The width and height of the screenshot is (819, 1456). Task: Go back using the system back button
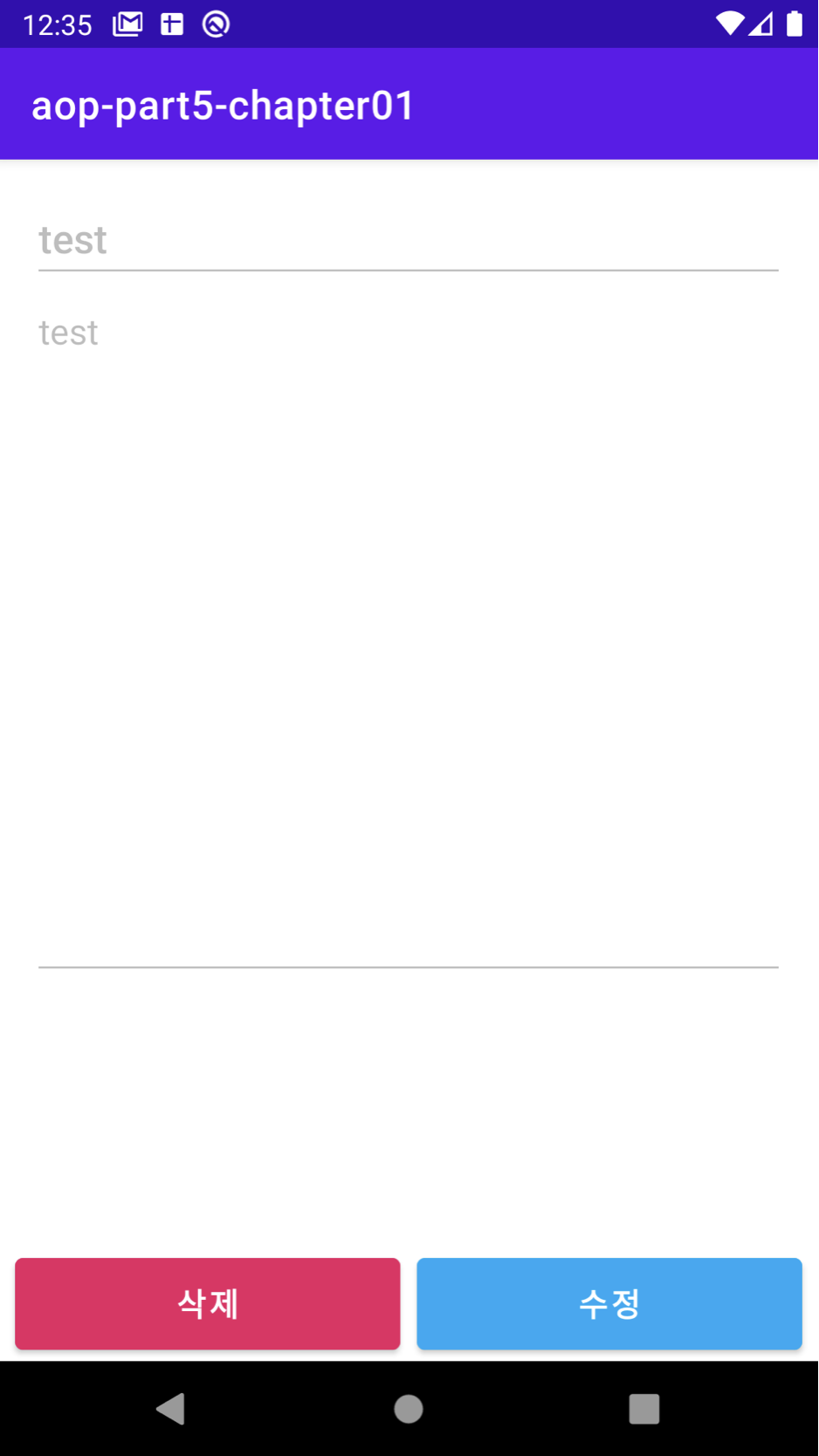point(171,1408)
